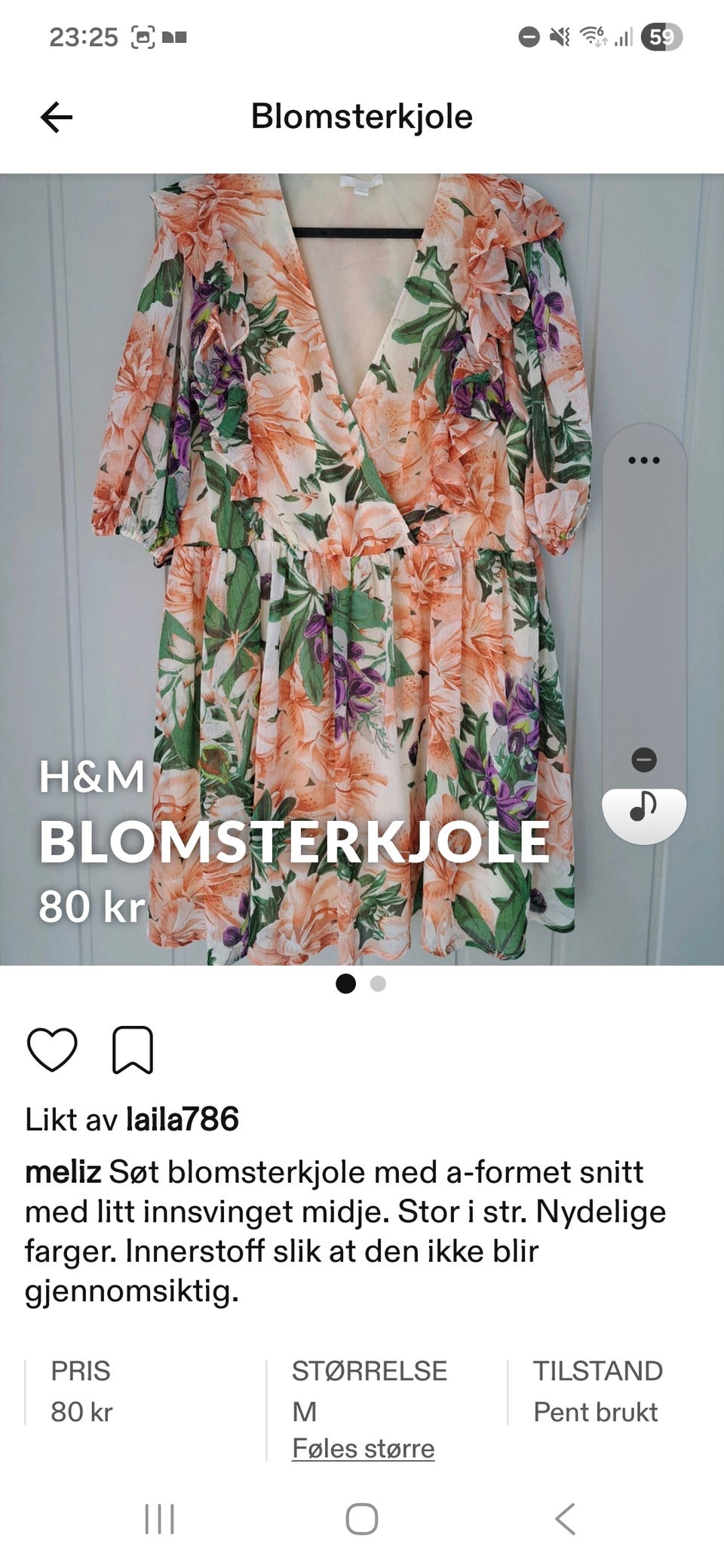Tap the Wi-Fi indicator in status bar
Screen dimensions: 724x1568
click(592, 34)
